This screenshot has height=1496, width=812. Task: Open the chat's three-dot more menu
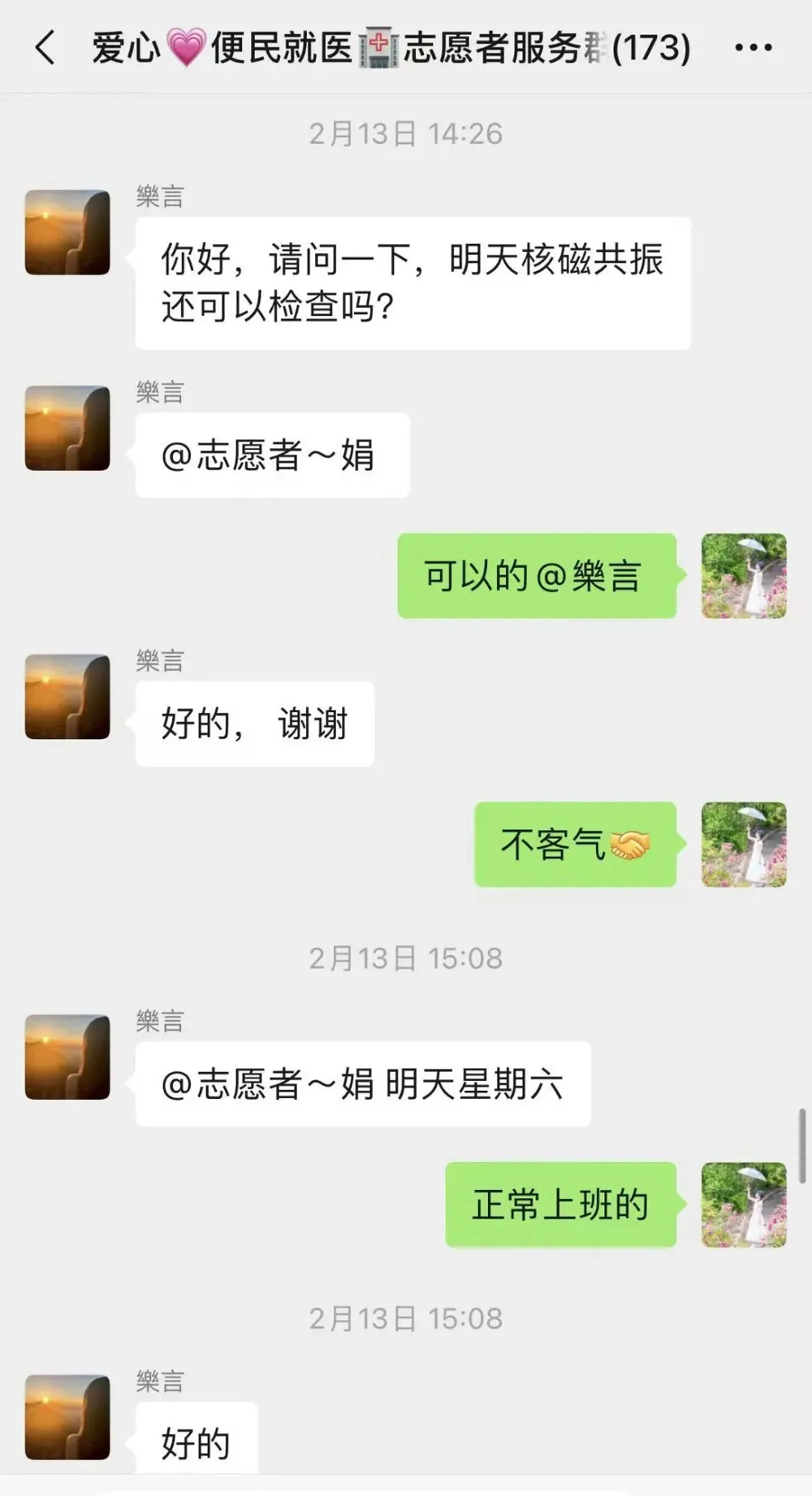pyautogui.click(x=753, y=47)
